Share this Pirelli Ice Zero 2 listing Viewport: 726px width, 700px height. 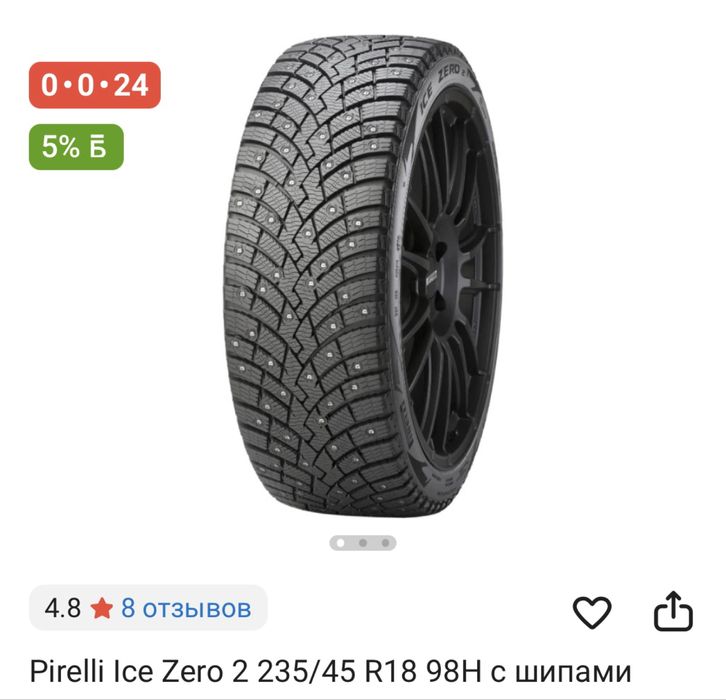[x=673, y=611]
